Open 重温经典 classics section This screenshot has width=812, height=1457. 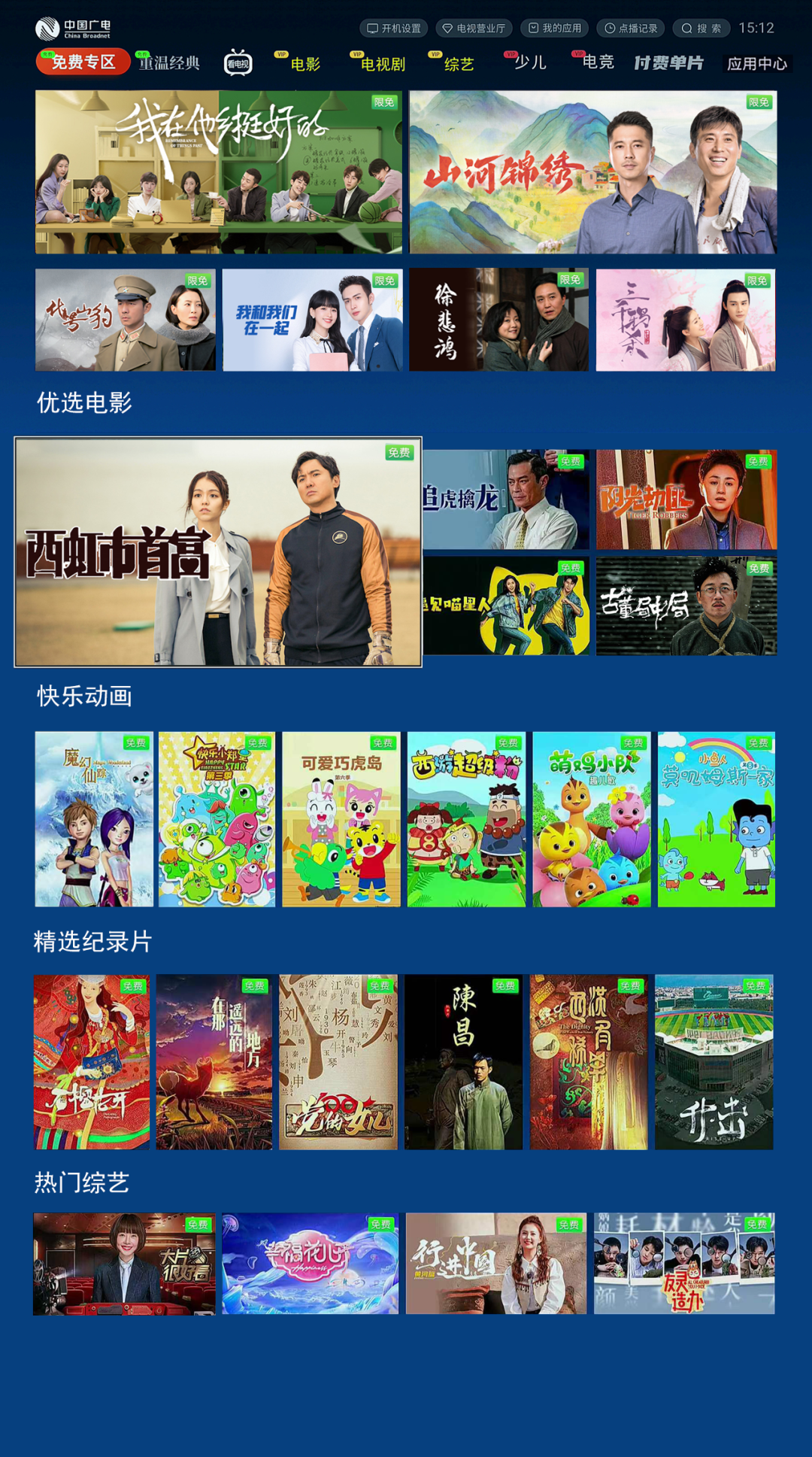click(x=168, y=64)
